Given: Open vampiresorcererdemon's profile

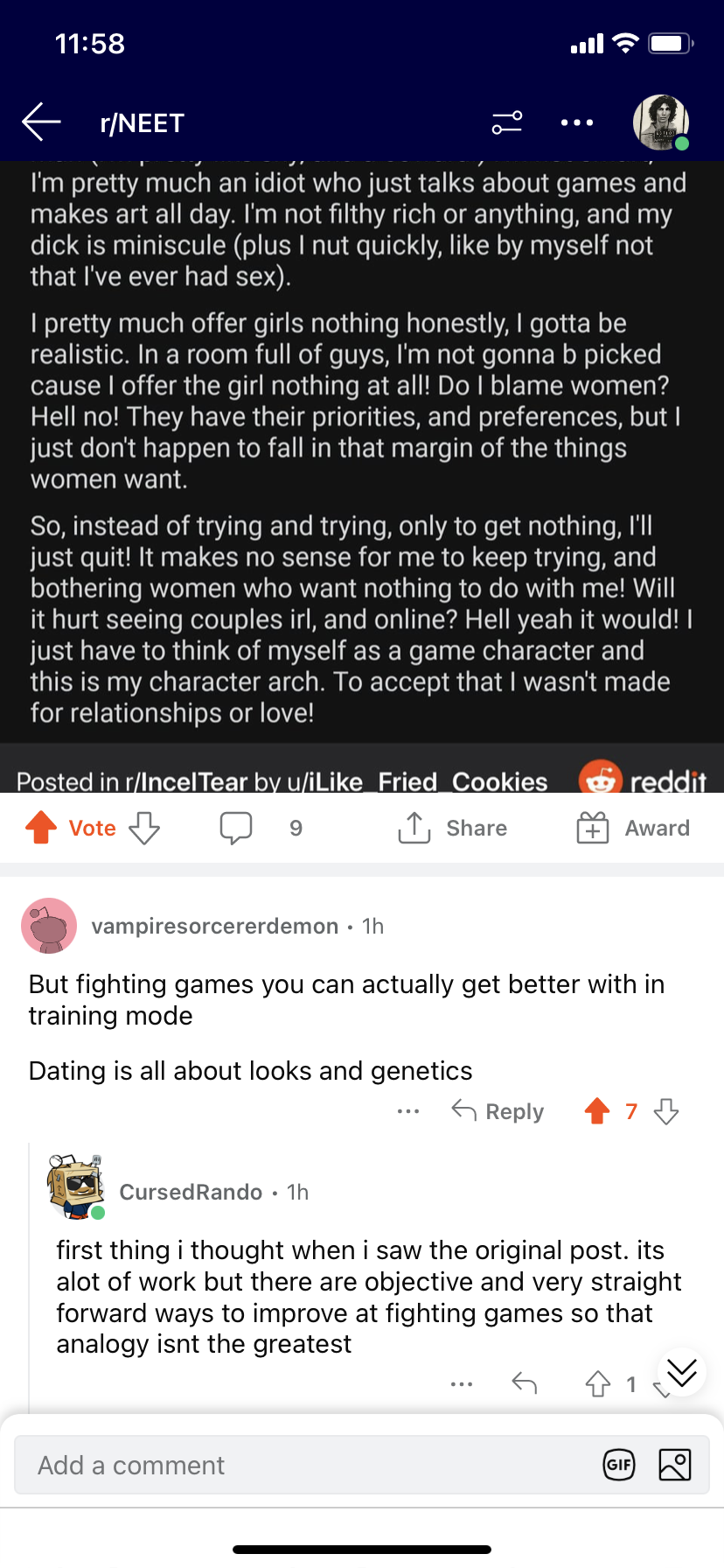Looking at the screenshot, I should (x=214, y=926).
